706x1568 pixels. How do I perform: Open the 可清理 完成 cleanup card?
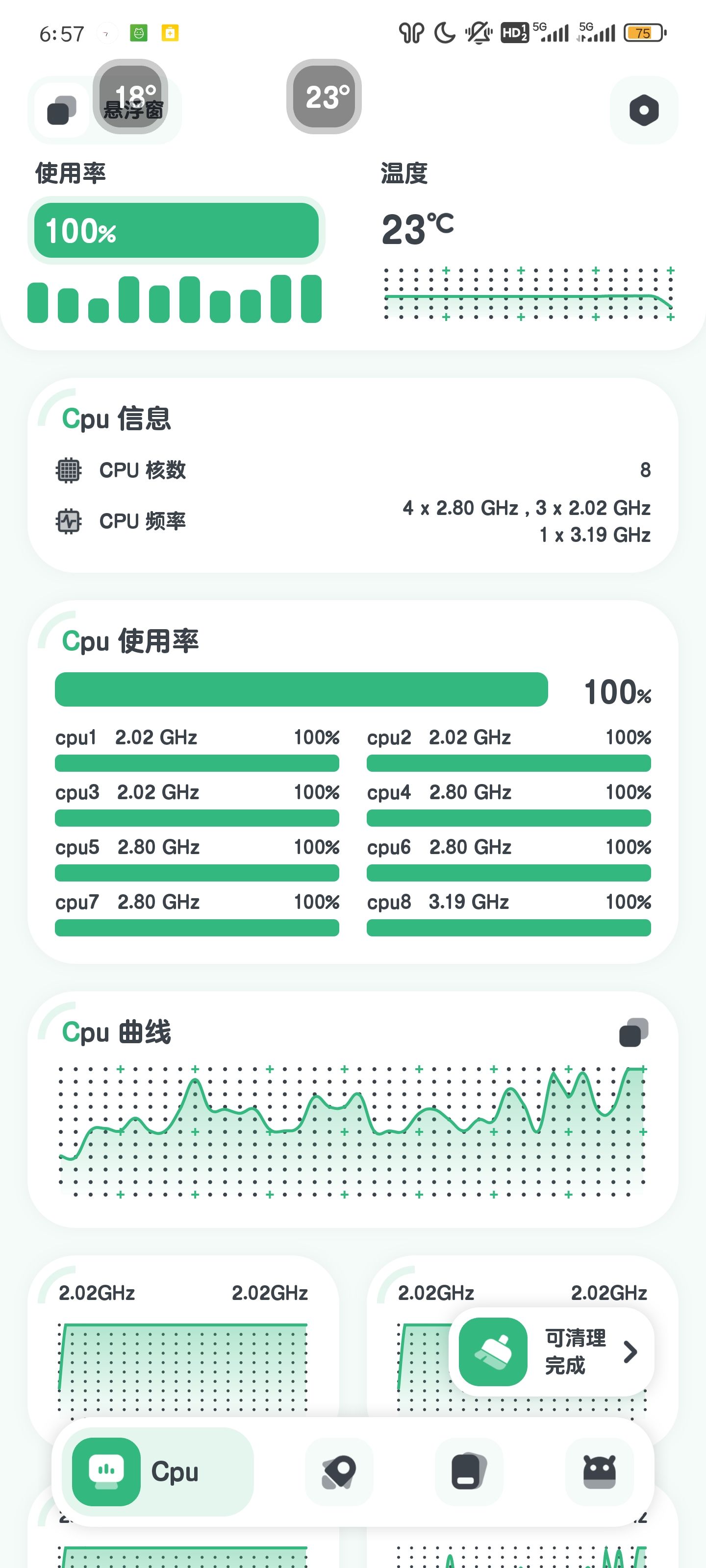point(551,1352)
